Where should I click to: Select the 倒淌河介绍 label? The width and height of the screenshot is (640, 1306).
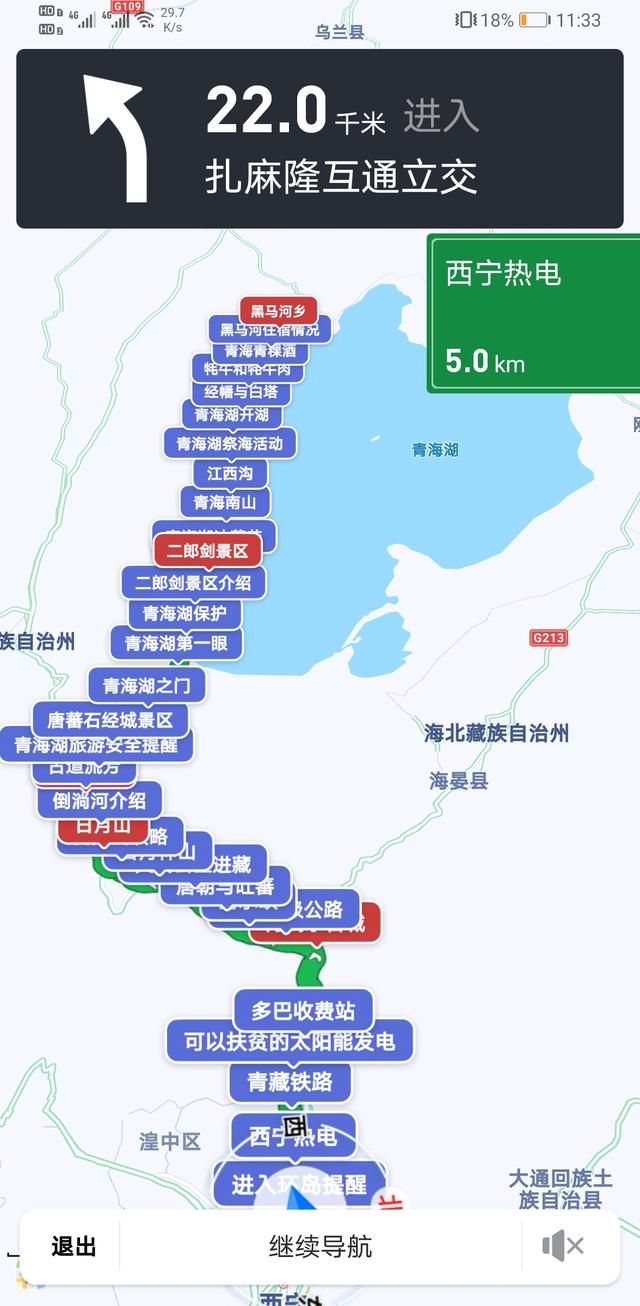coord(100,800)
